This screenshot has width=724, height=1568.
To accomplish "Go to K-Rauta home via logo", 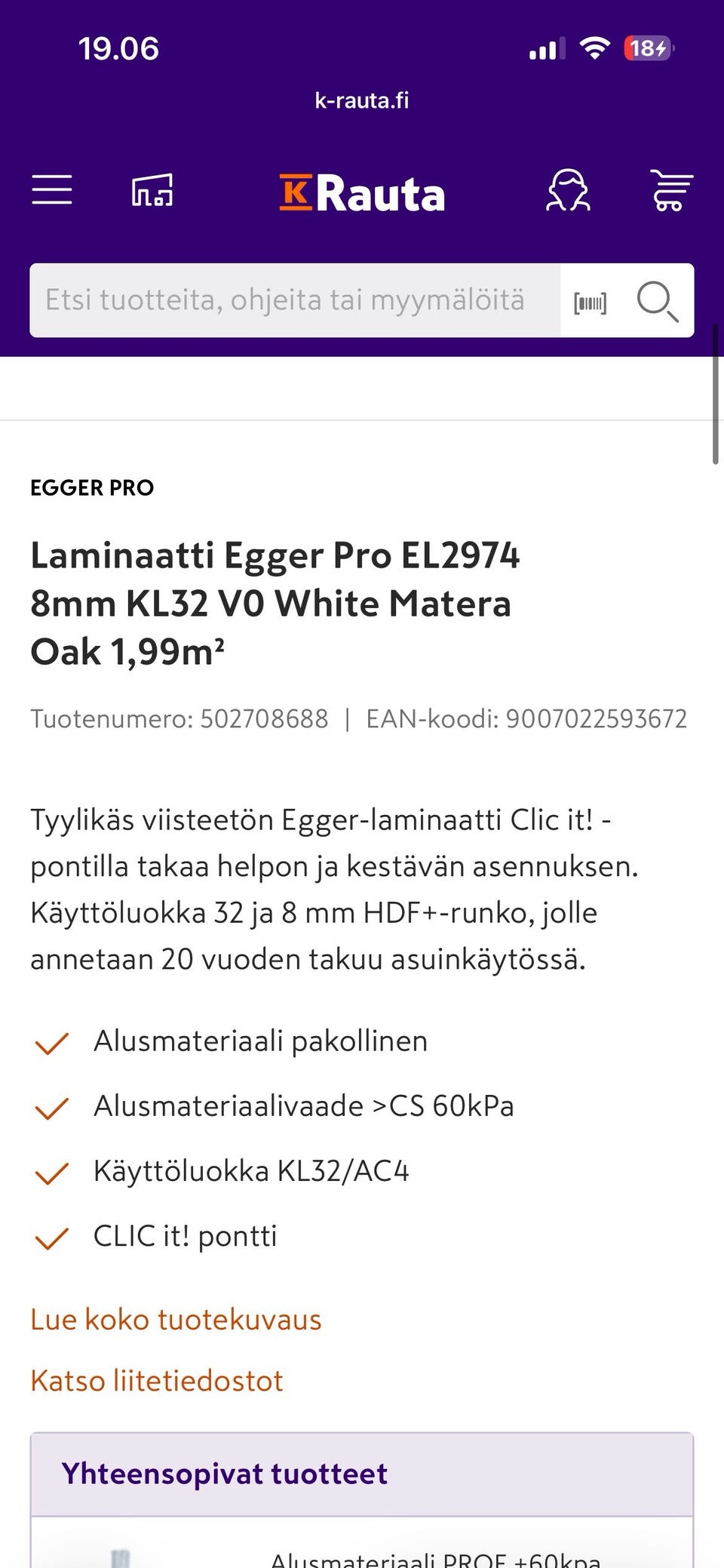I will [x=362, y=193].
